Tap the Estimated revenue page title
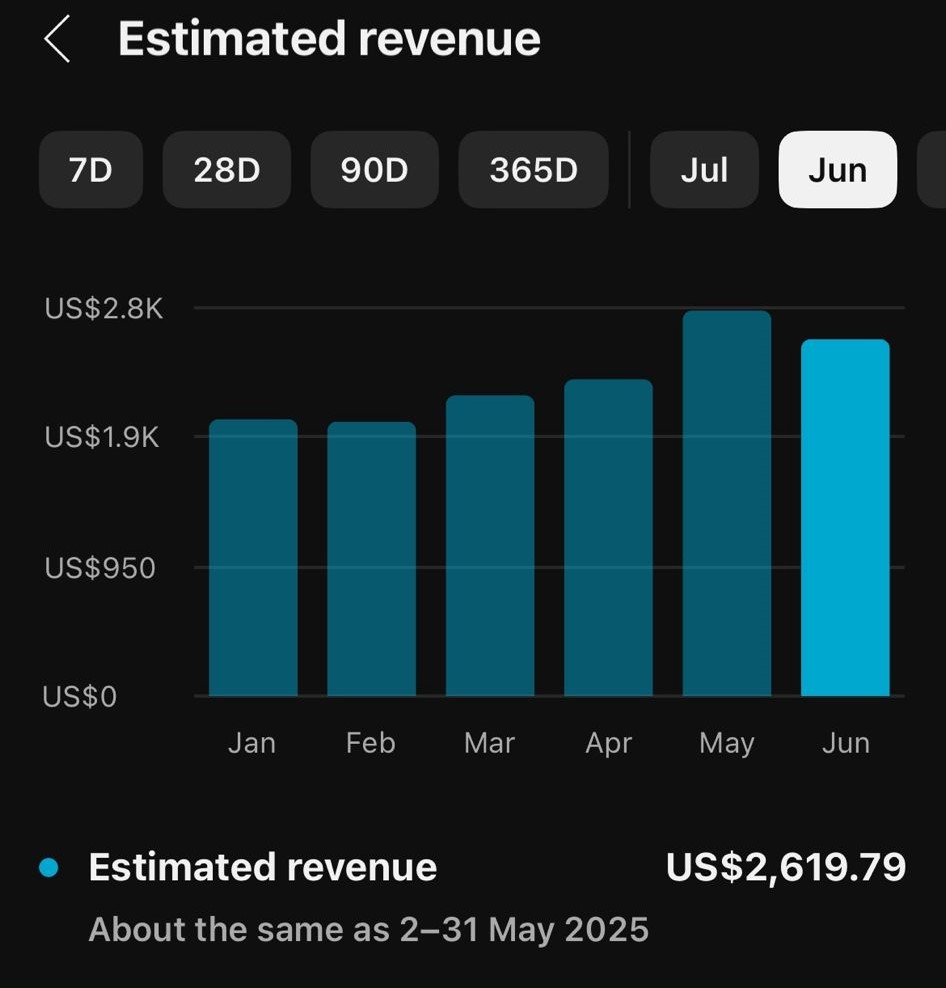Viewport: 946px width, 988px height. pyautogui.click(x=328, y=38)
